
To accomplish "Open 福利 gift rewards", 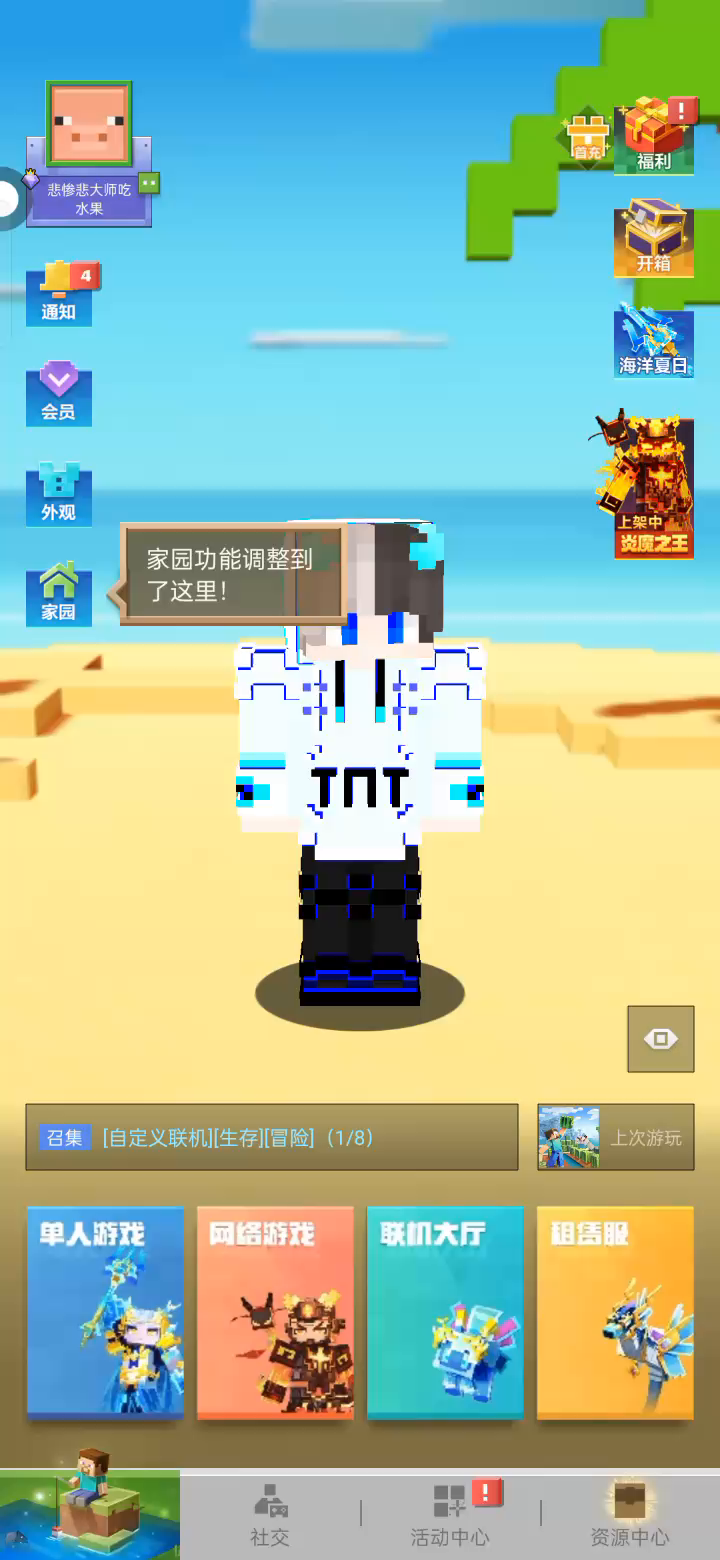I will point(654,137).
